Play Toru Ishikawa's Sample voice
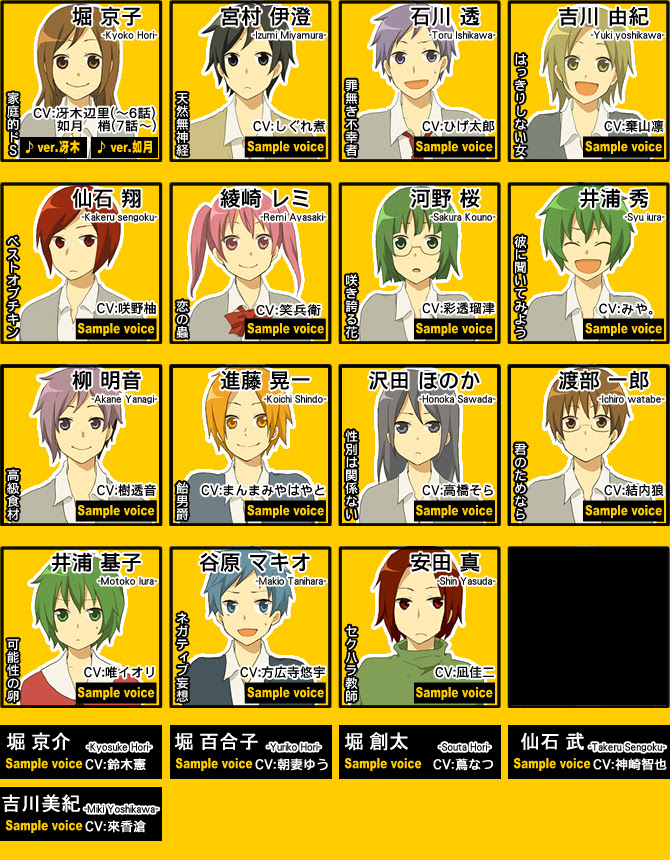The height and width of the screenshot is (860, 670). click(x=454, y=147)
